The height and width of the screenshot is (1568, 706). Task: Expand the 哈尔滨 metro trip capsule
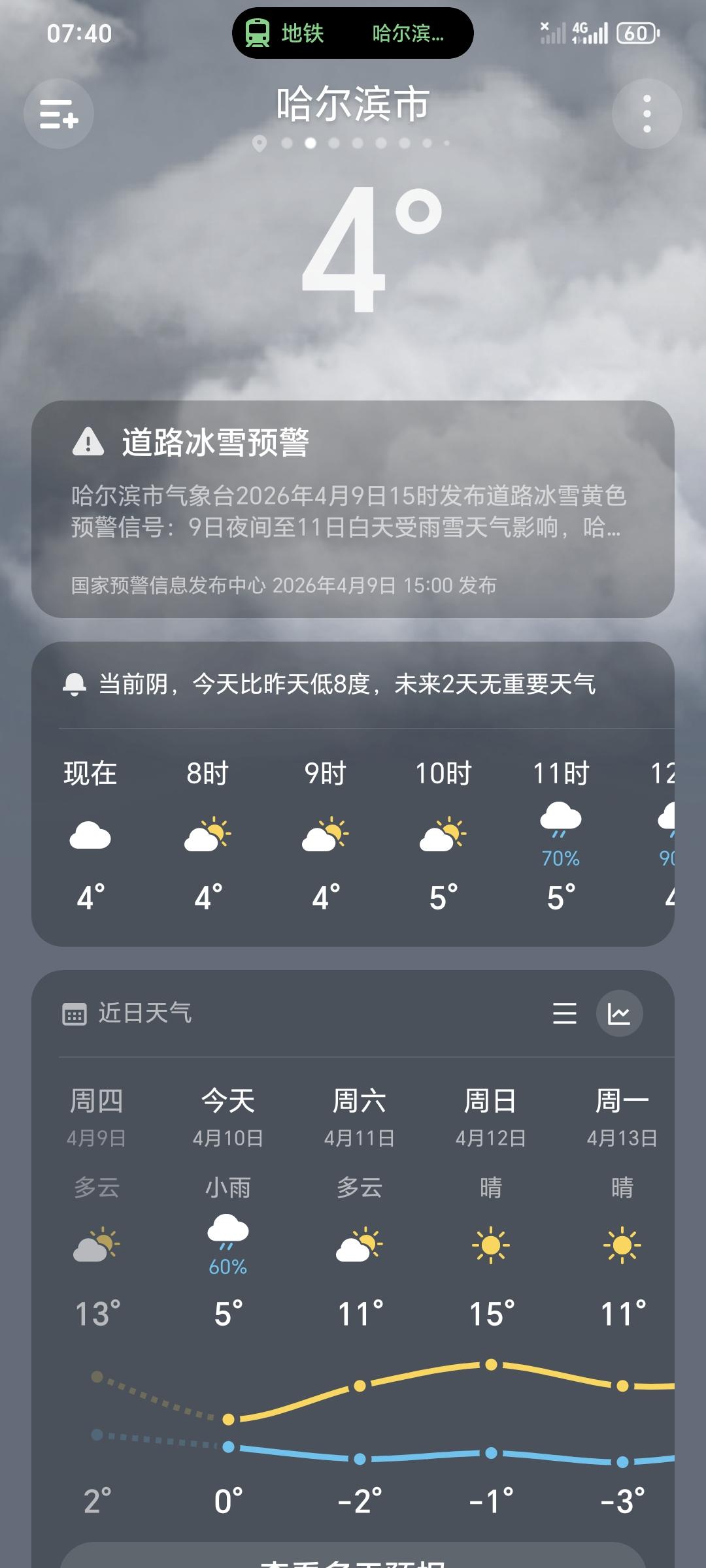[x=405, y=33]
